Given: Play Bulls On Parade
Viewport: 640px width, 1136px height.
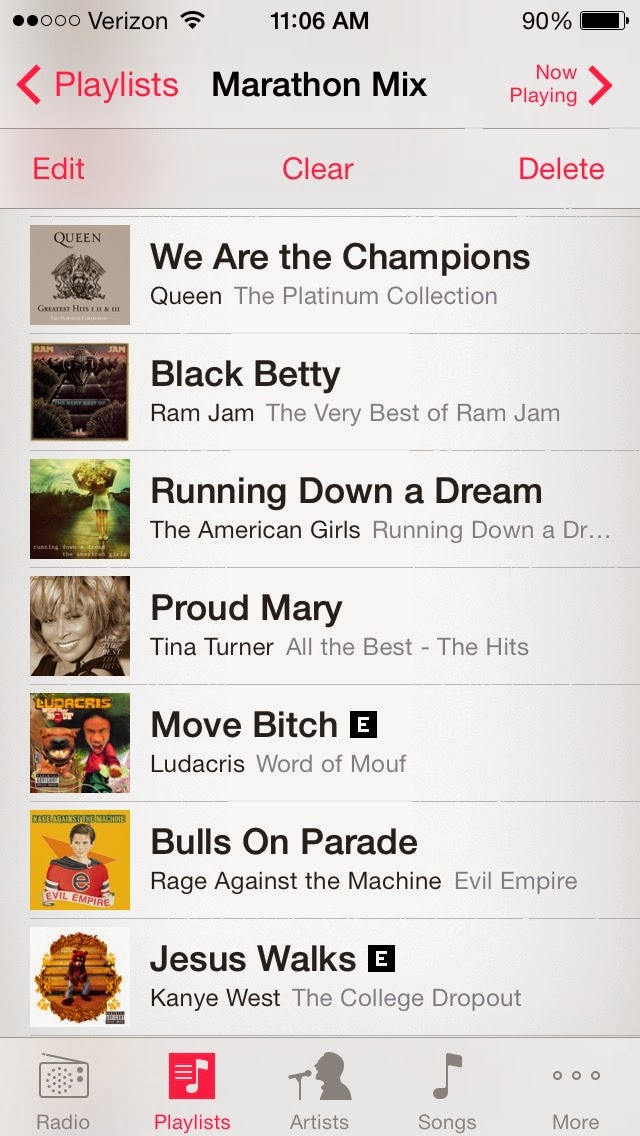Looking at the screenshot, I should 340,859.
